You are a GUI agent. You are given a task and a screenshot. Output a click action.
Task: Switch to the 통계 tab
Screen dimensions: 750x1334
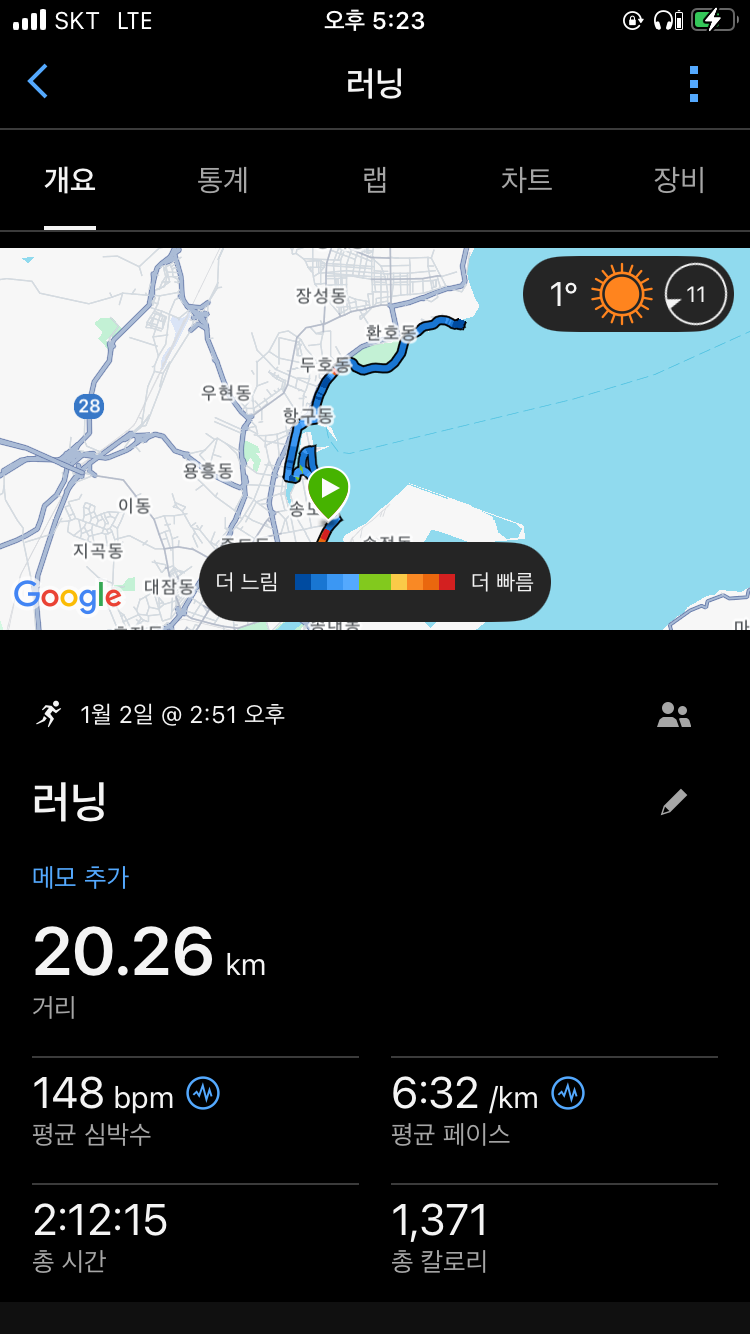tap(222, 180)
